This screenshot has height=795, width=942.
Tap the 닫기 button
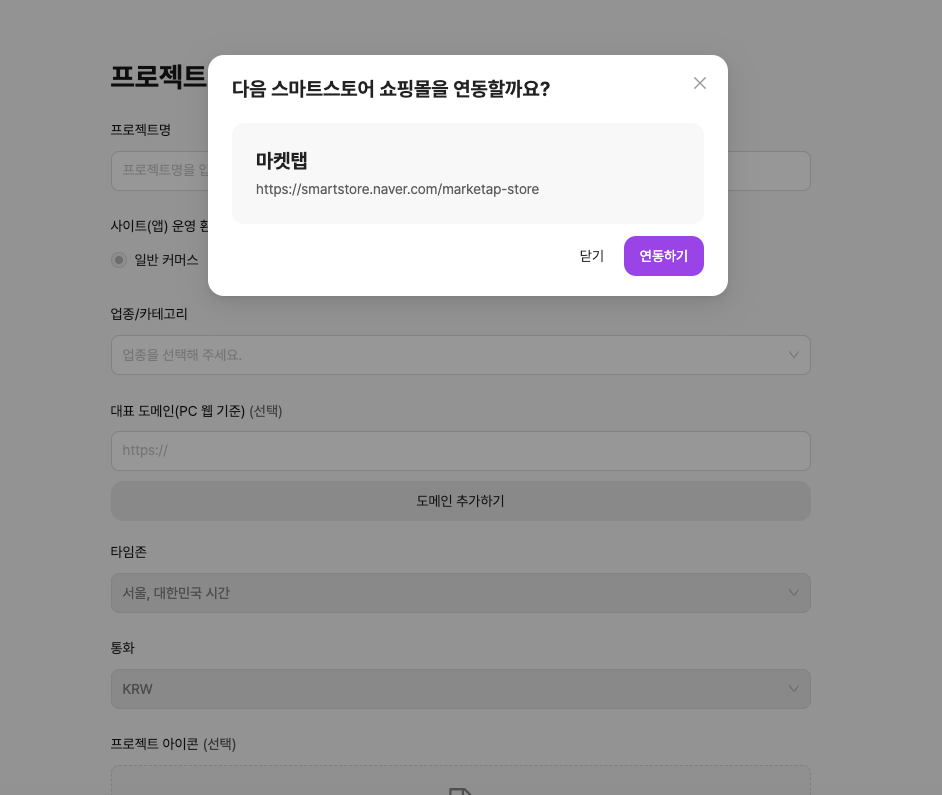coord(592,256)
